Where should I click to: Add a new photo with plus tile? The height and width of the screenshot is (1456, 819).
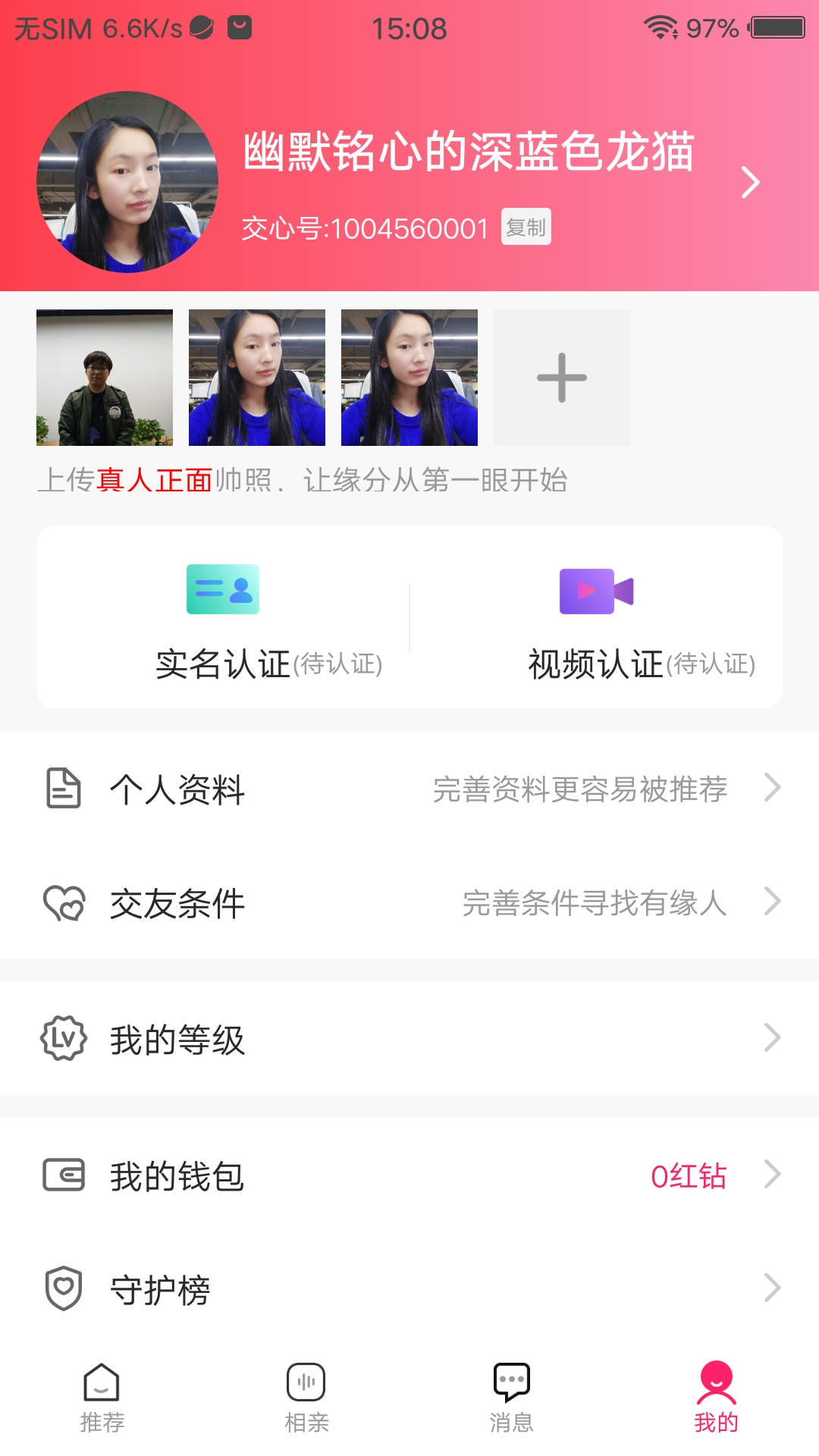tap(561, 378)
